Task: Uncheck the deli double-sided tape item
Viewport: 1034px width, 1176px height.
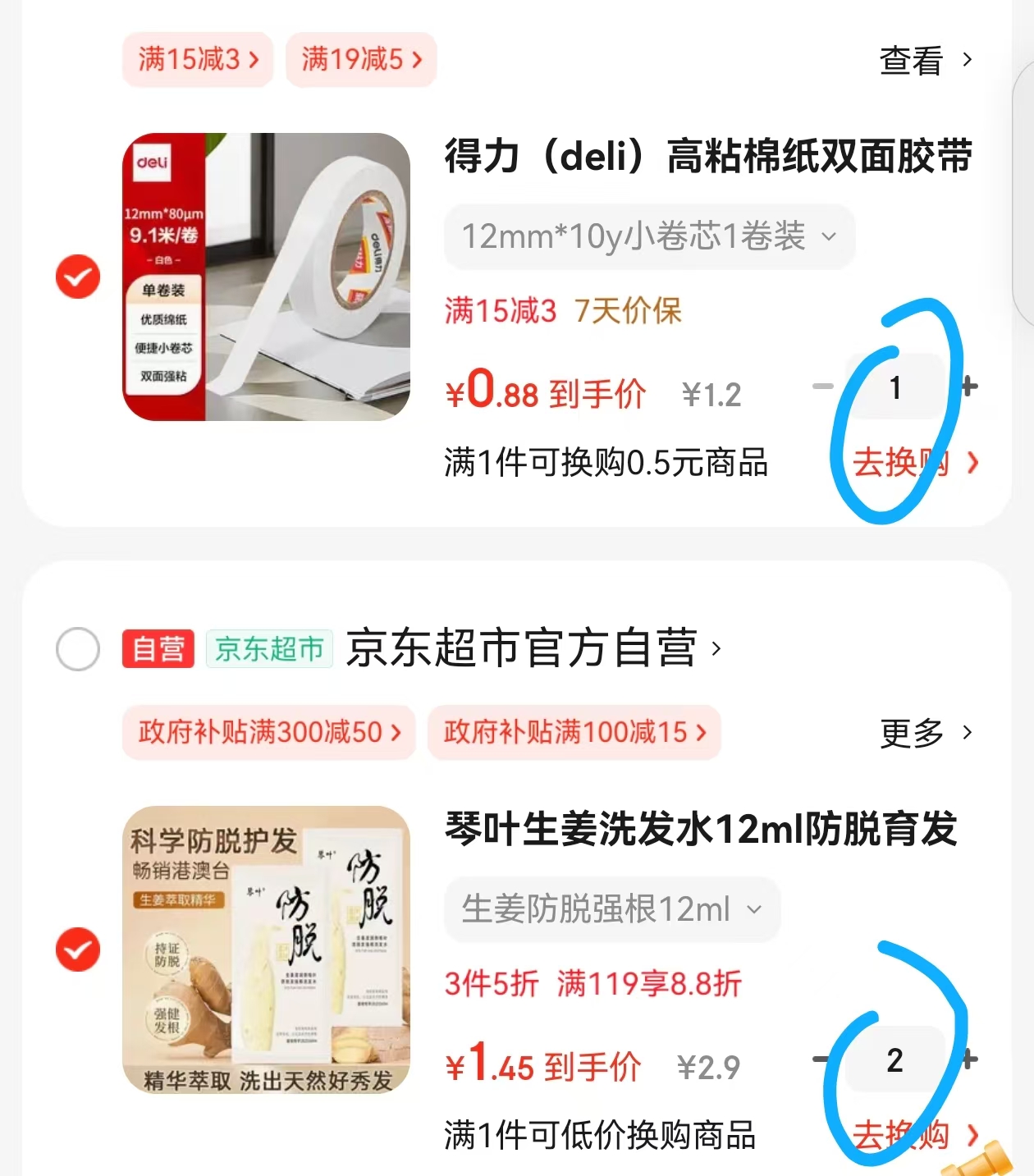Action: (x=77, y=277)
